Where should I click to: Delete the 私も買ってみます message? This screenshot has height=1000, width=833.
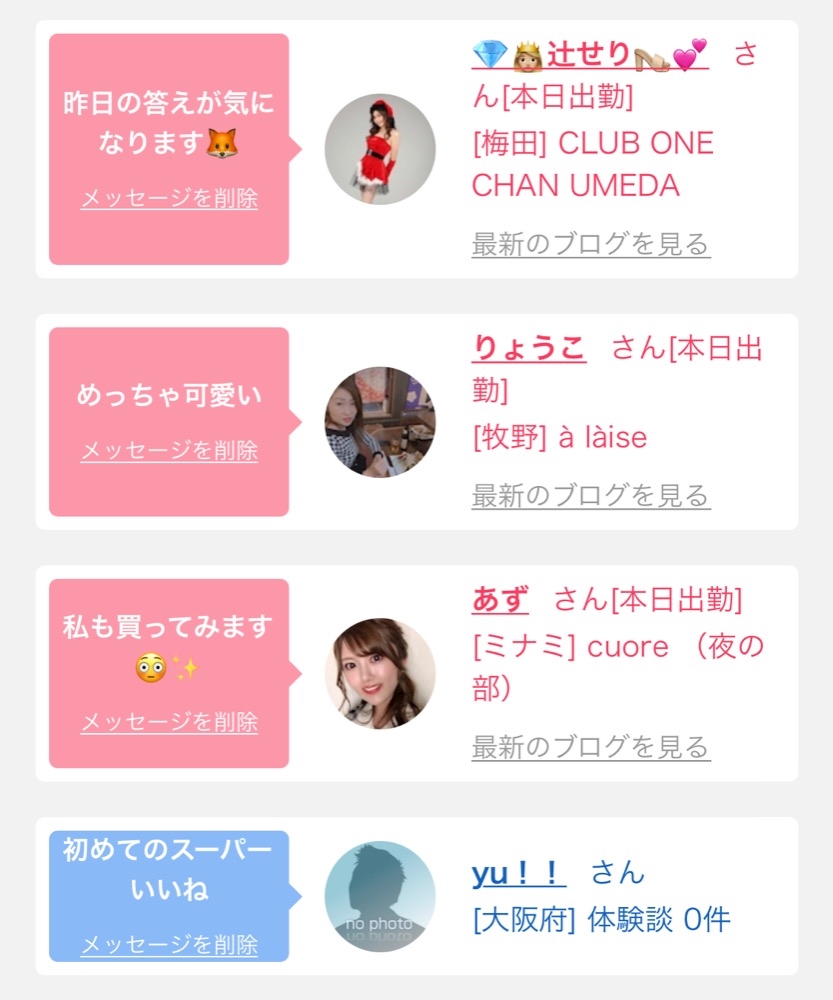pos(169,721)
